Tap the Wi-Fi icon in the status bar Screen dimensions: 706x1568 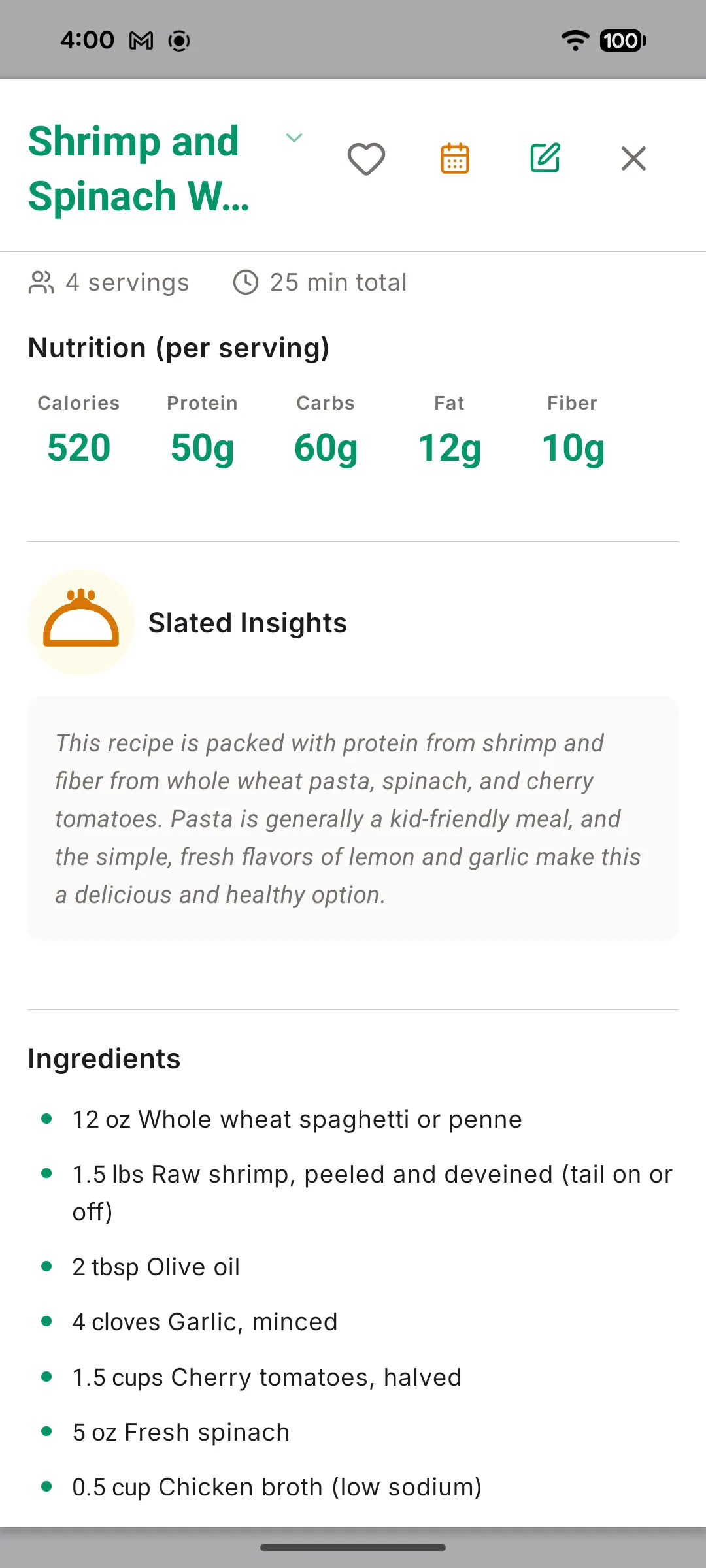pos(575,40)
